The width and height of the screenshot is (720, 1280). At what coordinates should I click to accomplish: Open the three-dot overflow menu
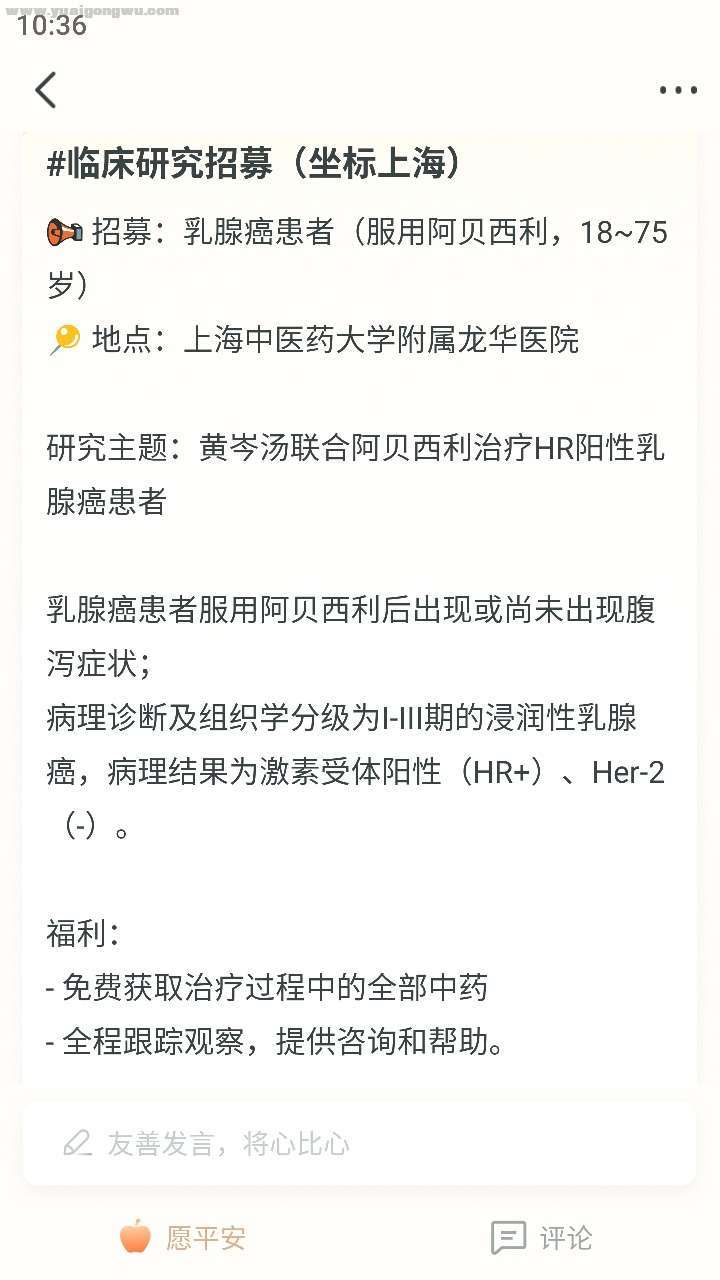click(677, 90)
